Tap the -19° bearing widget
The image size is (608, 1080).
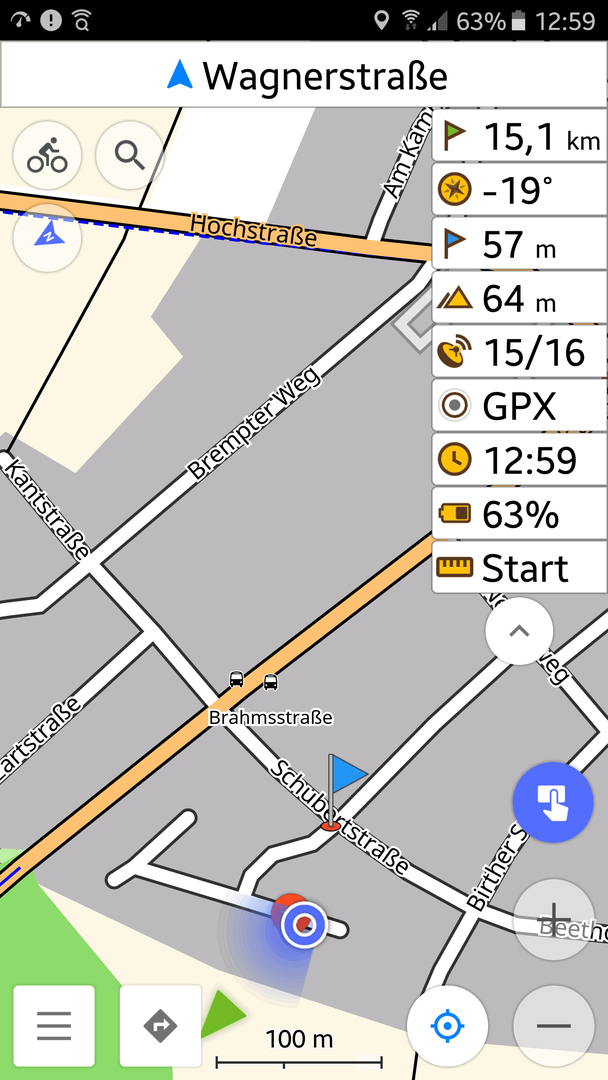coord(519,189)
